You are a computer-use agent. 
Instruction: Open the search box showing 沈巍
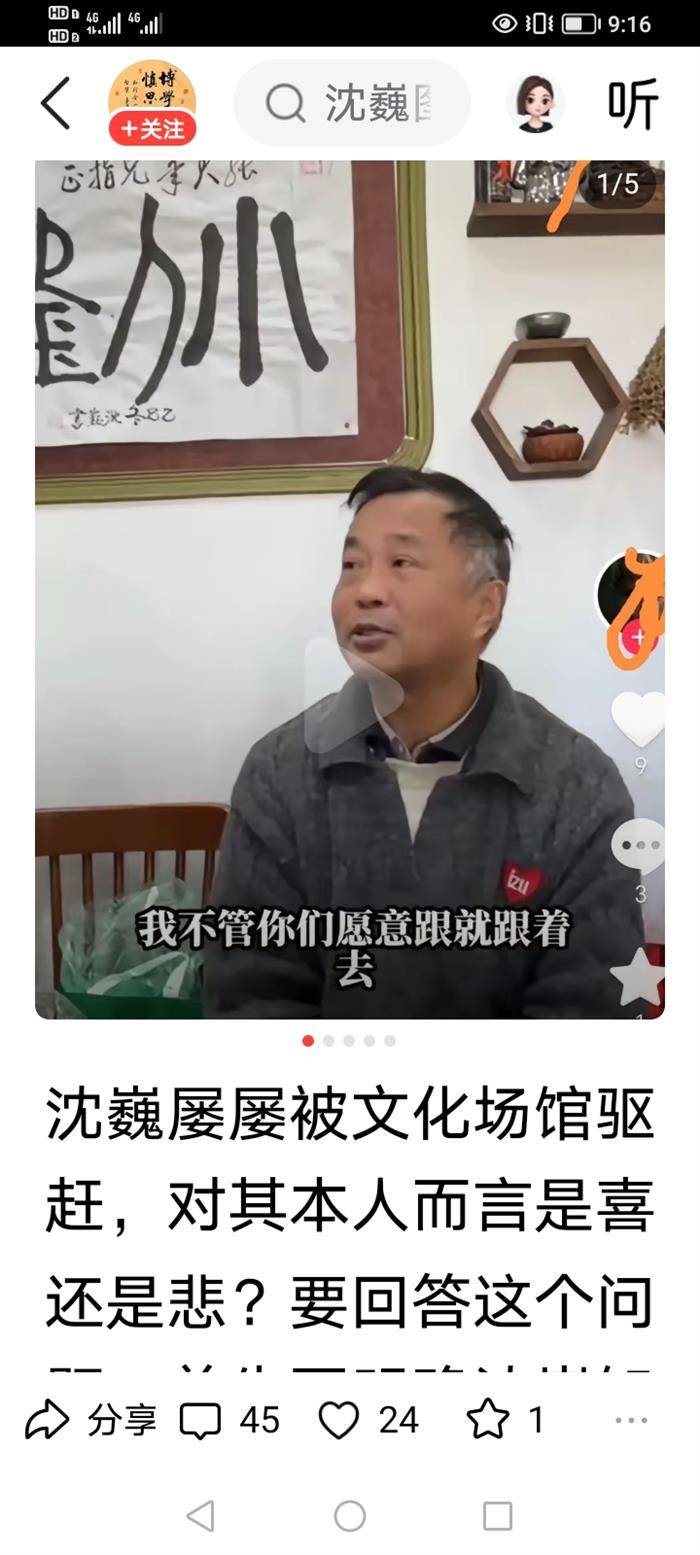click(x=352, y=103)
